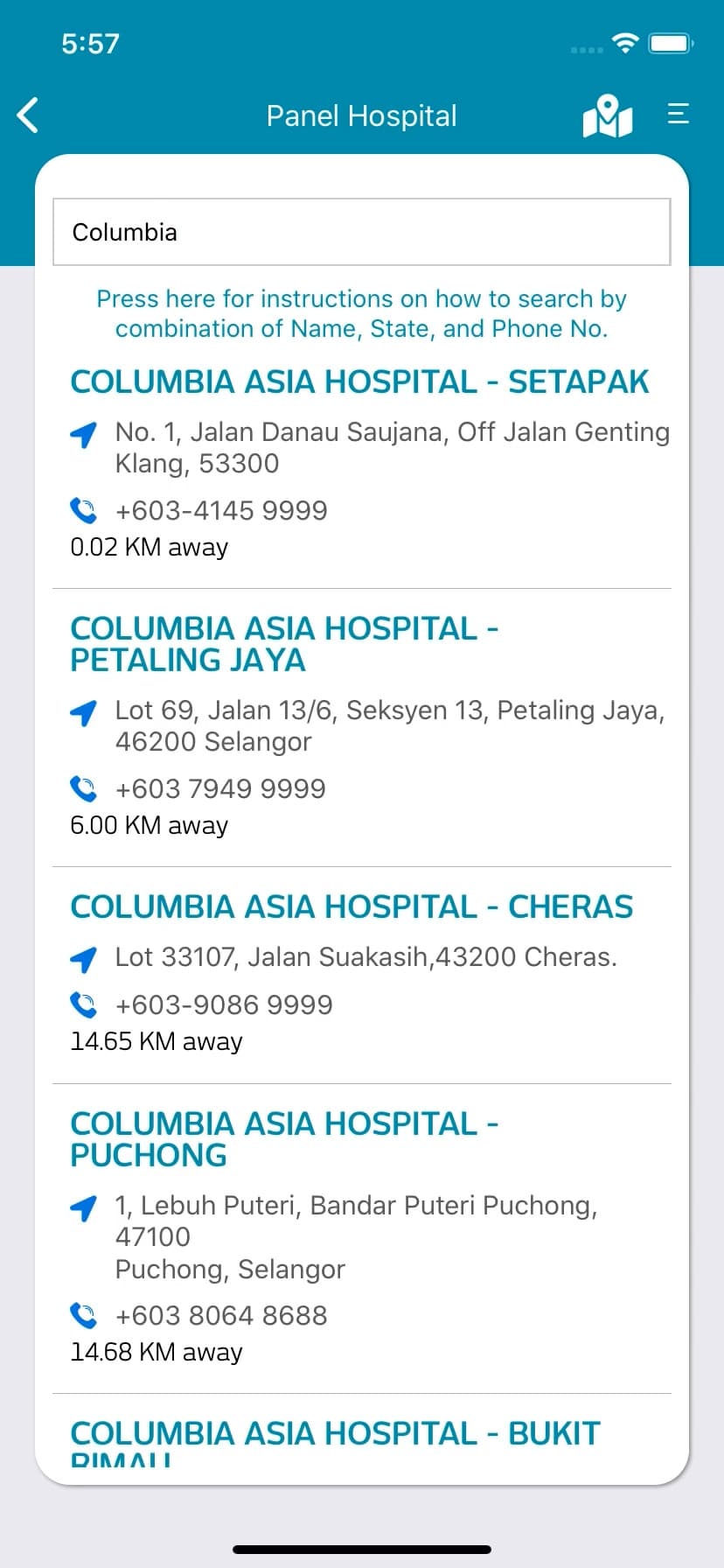Navigate to the Petaling Jaya address
Screen dimensions: 724x1568
click(x=389, y=725)
